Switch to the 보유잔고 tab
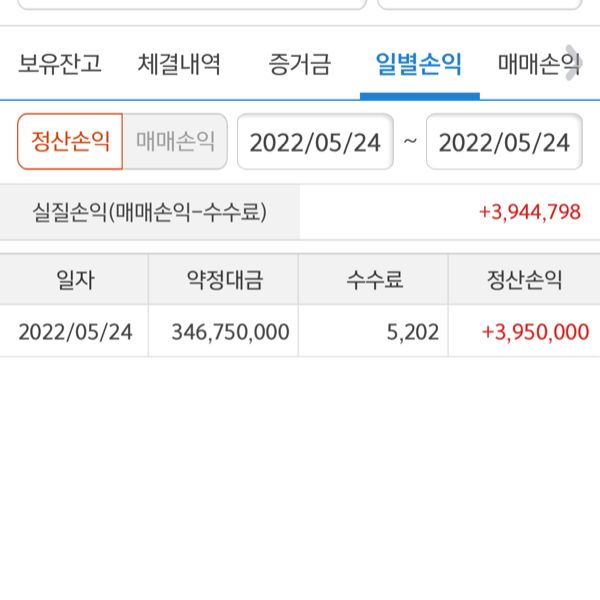 pos(60,65)
